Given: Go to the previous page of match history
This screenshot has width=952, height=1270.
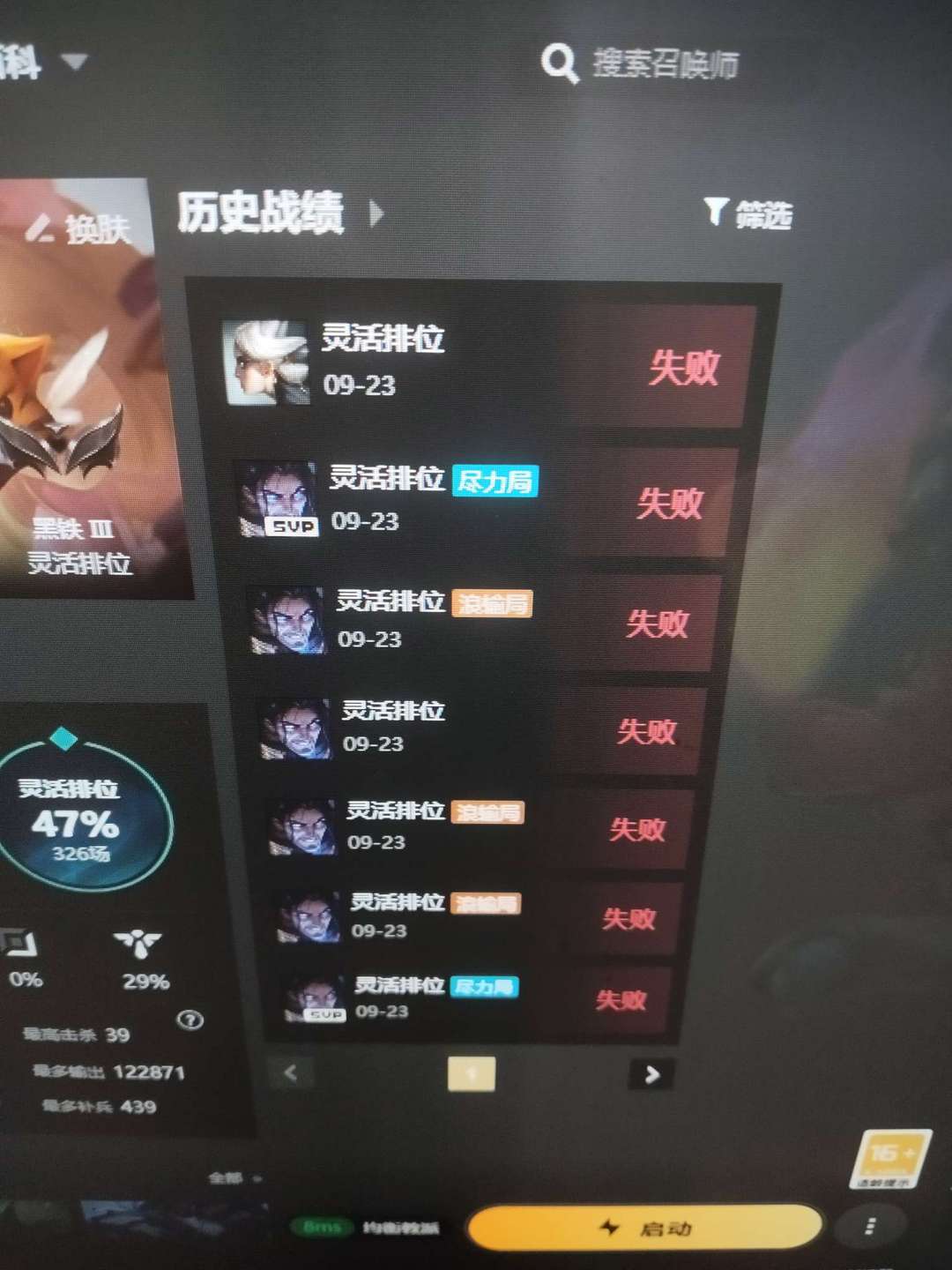Looking at the screenshot, I should point(291,1072).
